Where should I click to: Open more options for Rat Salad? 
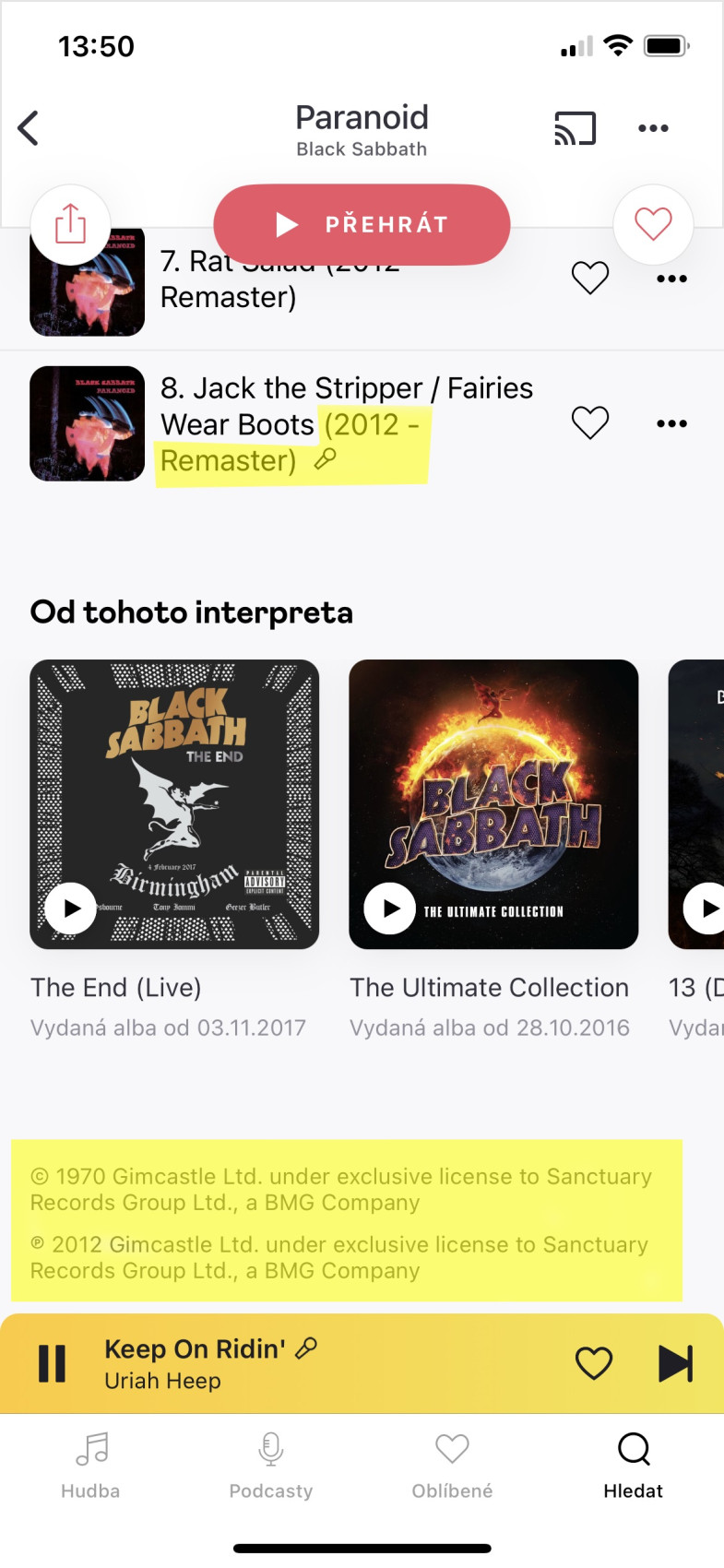click(671, 279)
